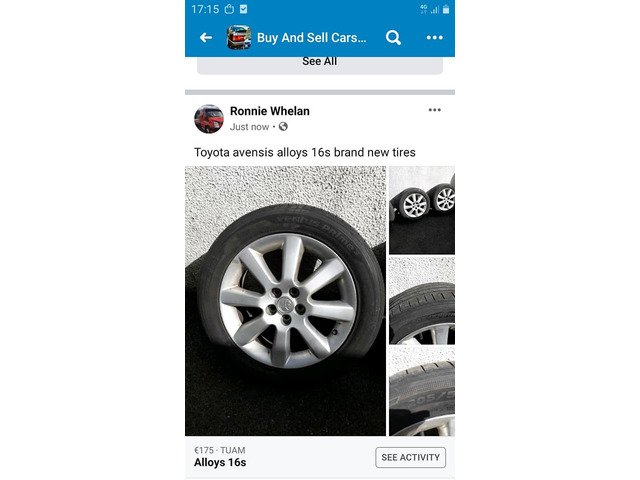Screen dimensions: 640x480
Task: Open Ronnie Whelan's profile picture
Action: (209, 119)
